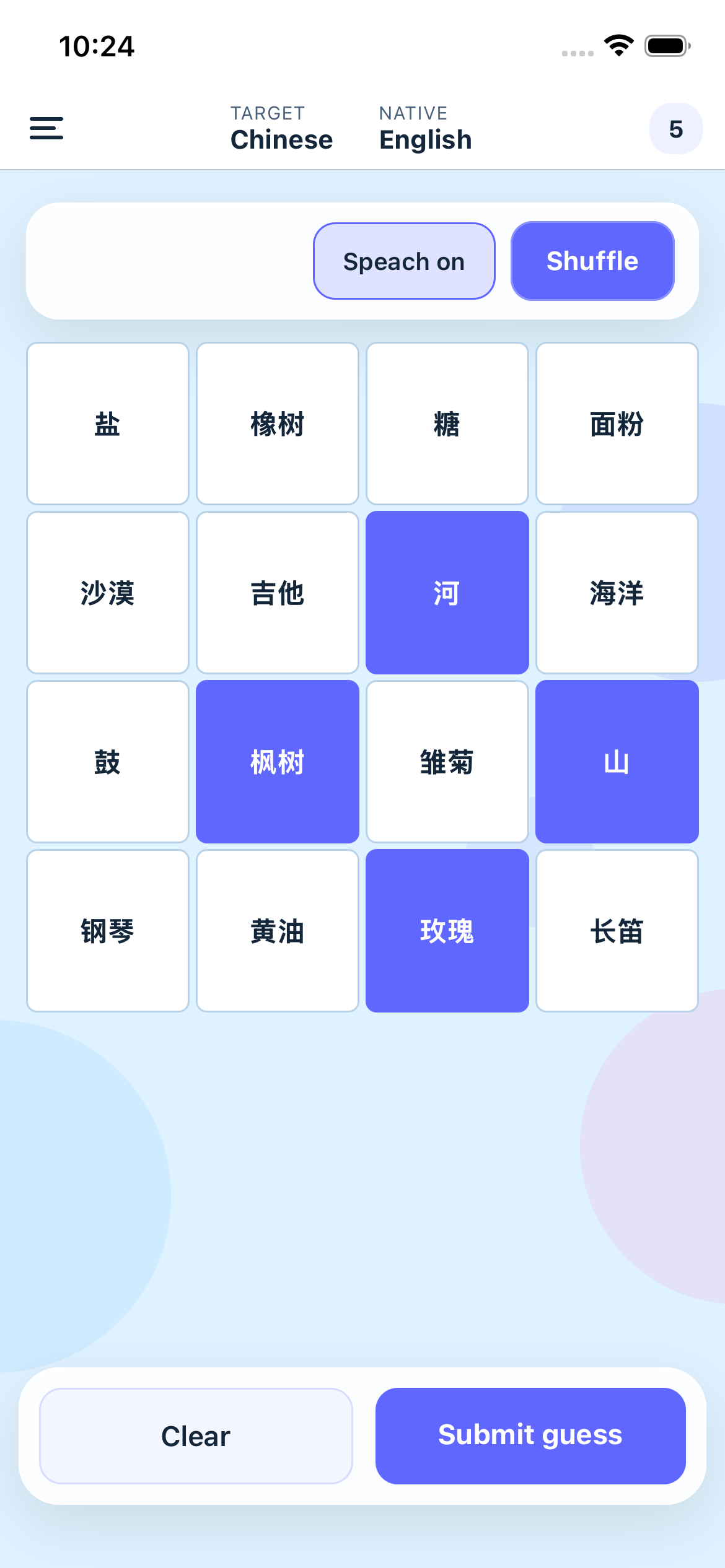
Task: Select the 长笛 word tile
Action: tap(617, 931)
